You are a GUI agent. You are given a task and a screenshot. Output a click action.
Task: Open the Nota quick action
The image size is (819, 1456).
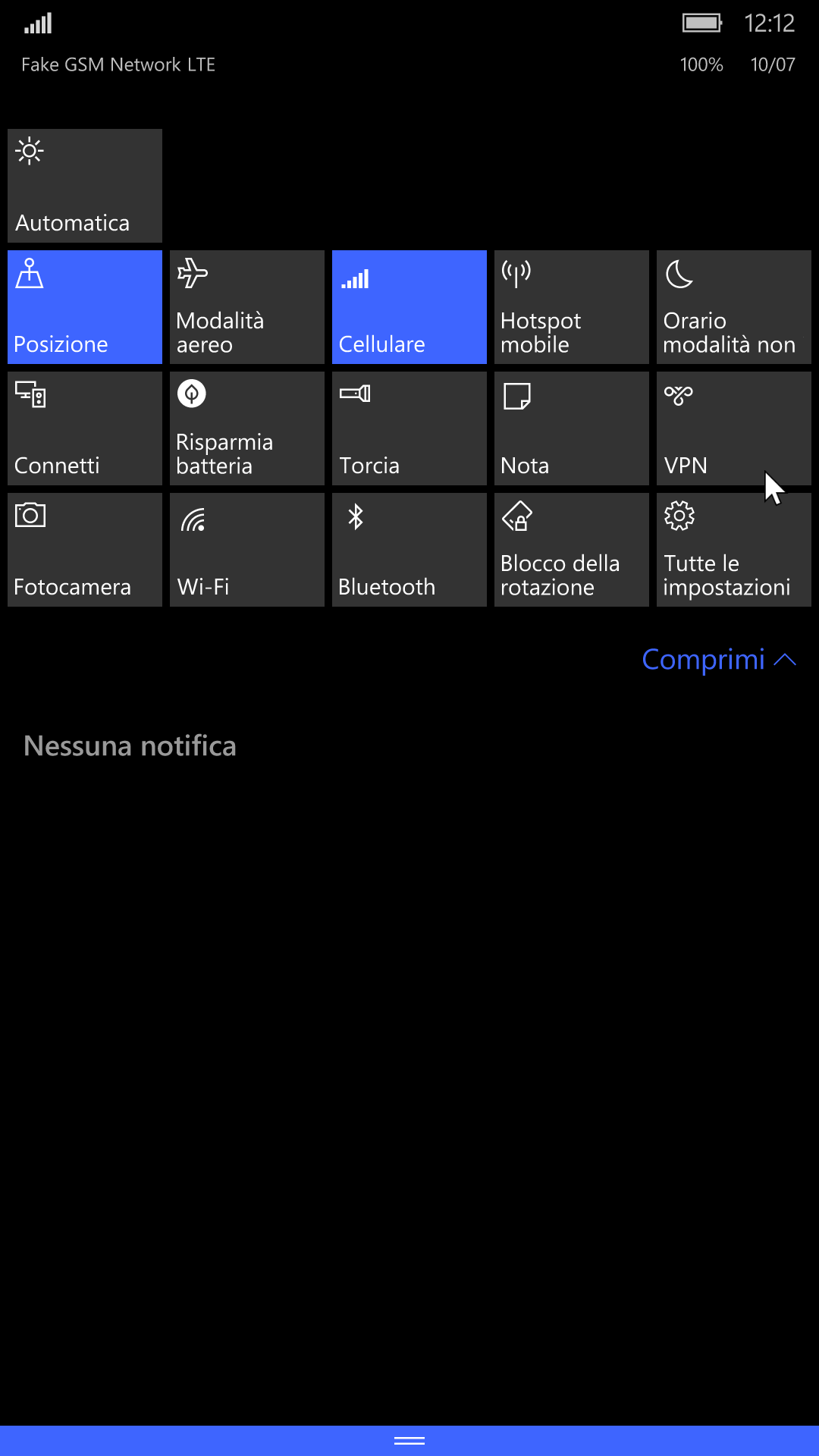click(572, 428)
